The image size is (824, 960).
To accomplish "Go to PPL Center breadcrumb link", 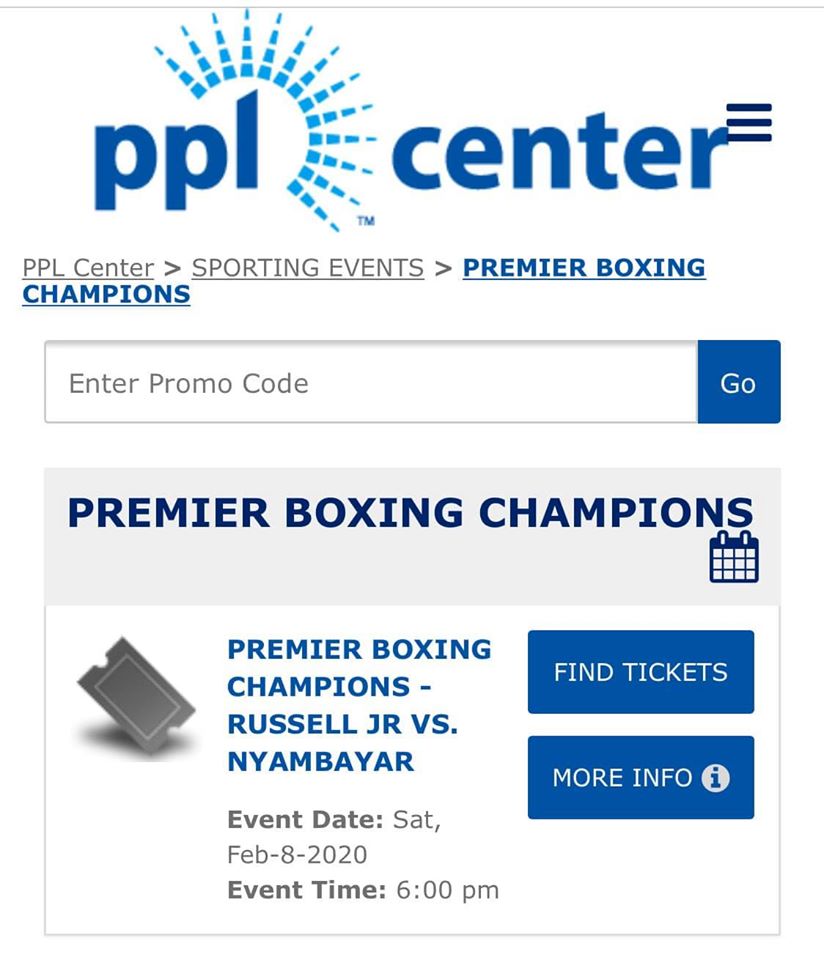I will click(x=88, y=268).
